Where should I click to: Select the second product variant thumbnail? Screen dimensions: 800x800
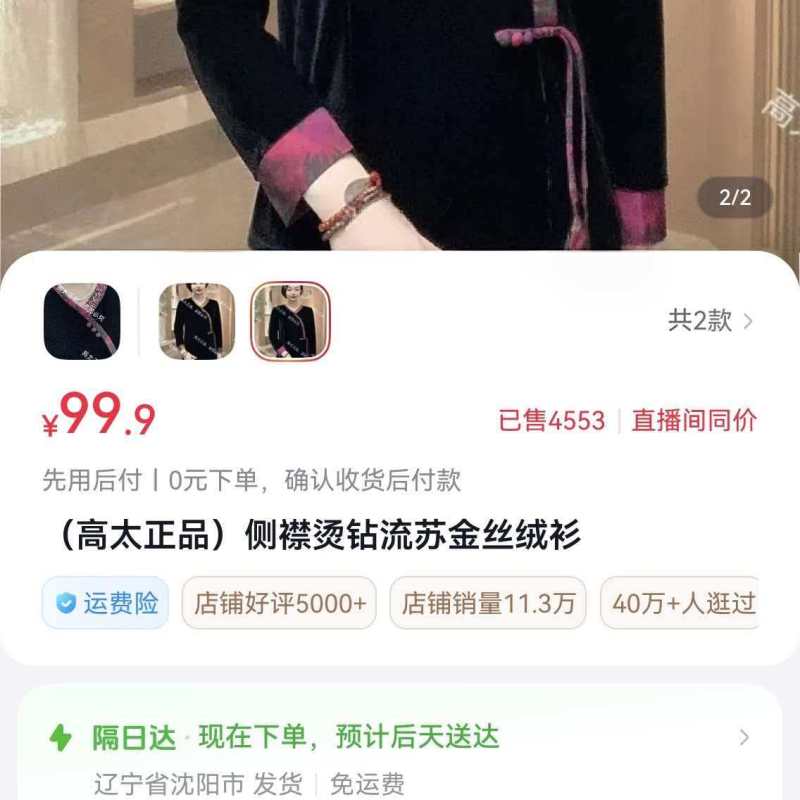coord(197,321)
